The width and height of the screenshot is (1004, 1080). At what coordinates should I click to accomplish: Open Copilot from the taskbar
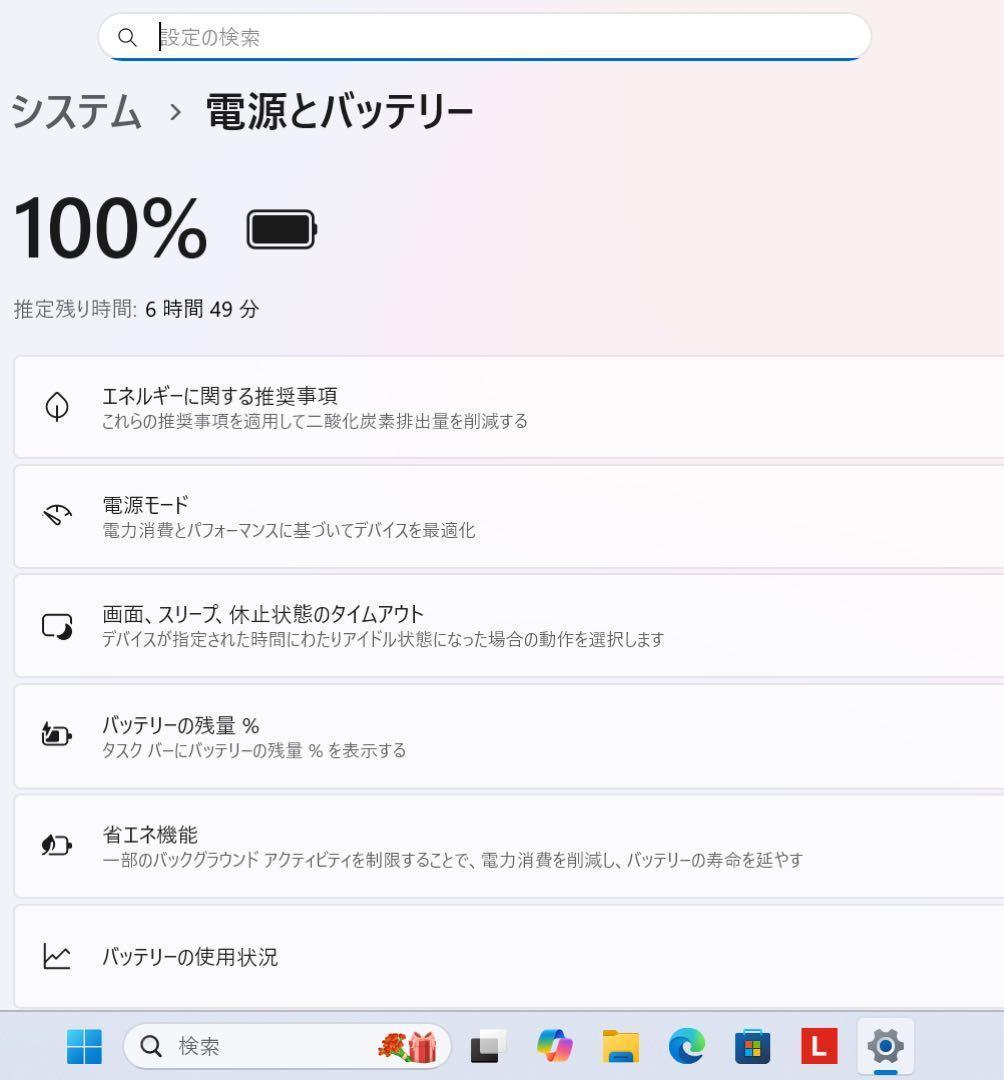point(553,1047)
